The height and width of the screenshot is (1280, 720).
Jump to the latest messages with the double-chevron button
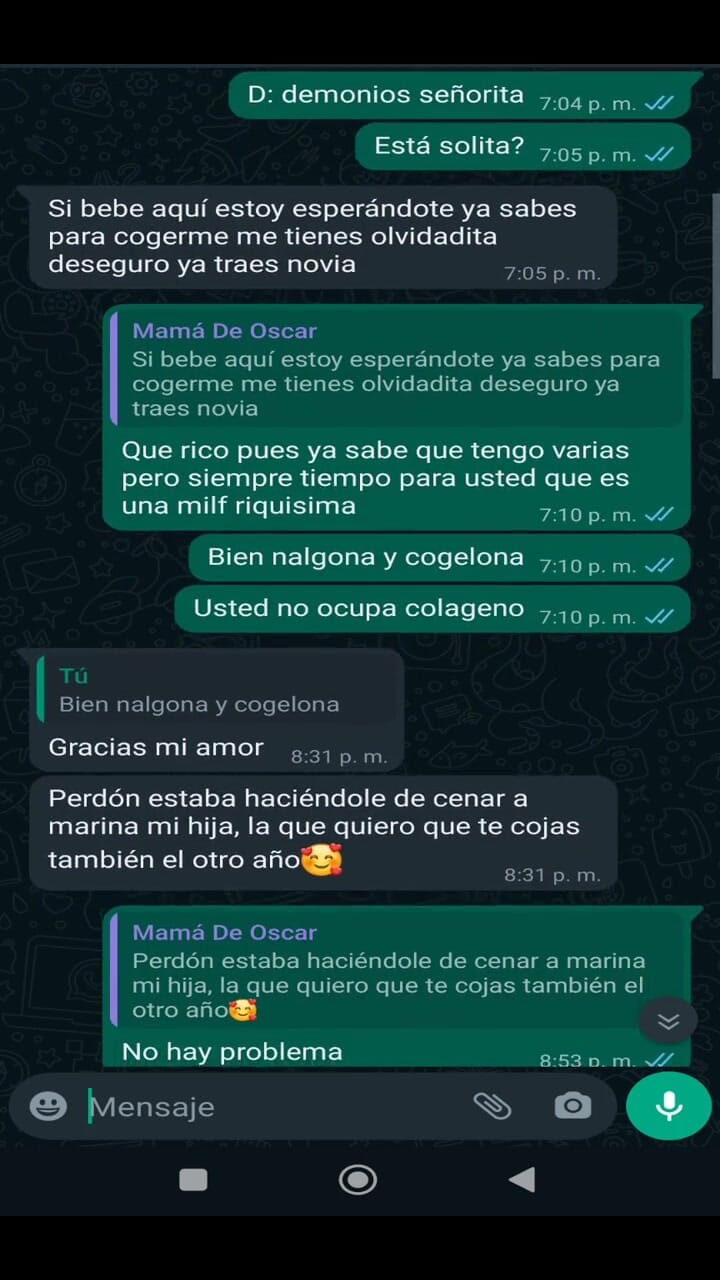point(668,1021)
